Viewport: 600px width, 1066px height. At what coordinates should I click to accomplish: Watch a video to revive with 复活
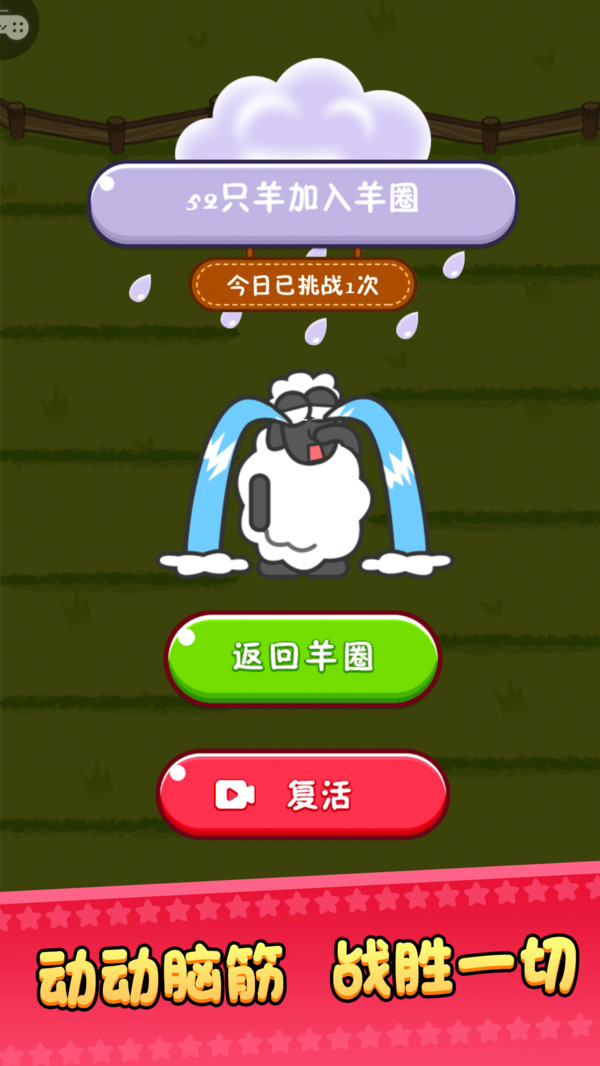[302, 796]
